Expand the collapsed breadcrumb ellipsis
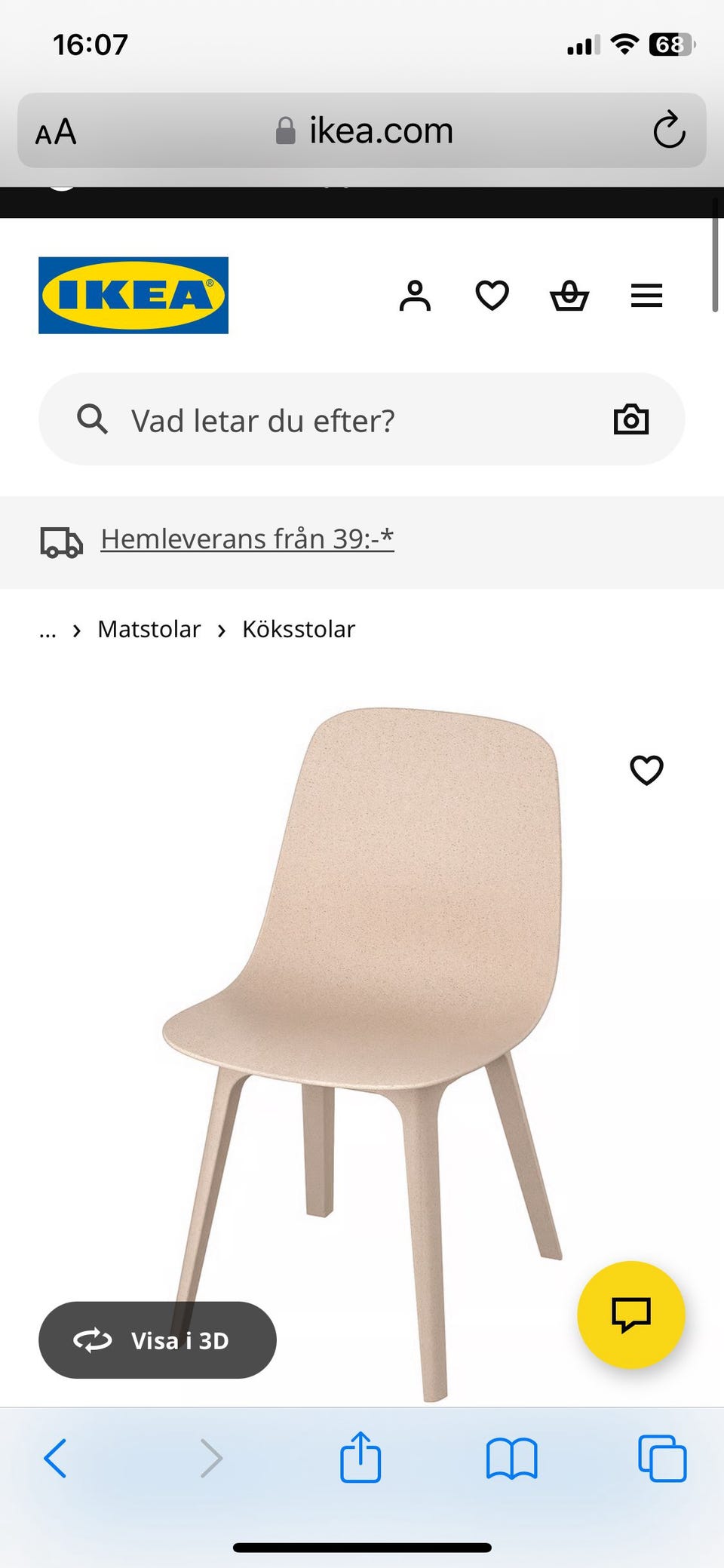This screenshot has height=1568, width=724. 48,630
